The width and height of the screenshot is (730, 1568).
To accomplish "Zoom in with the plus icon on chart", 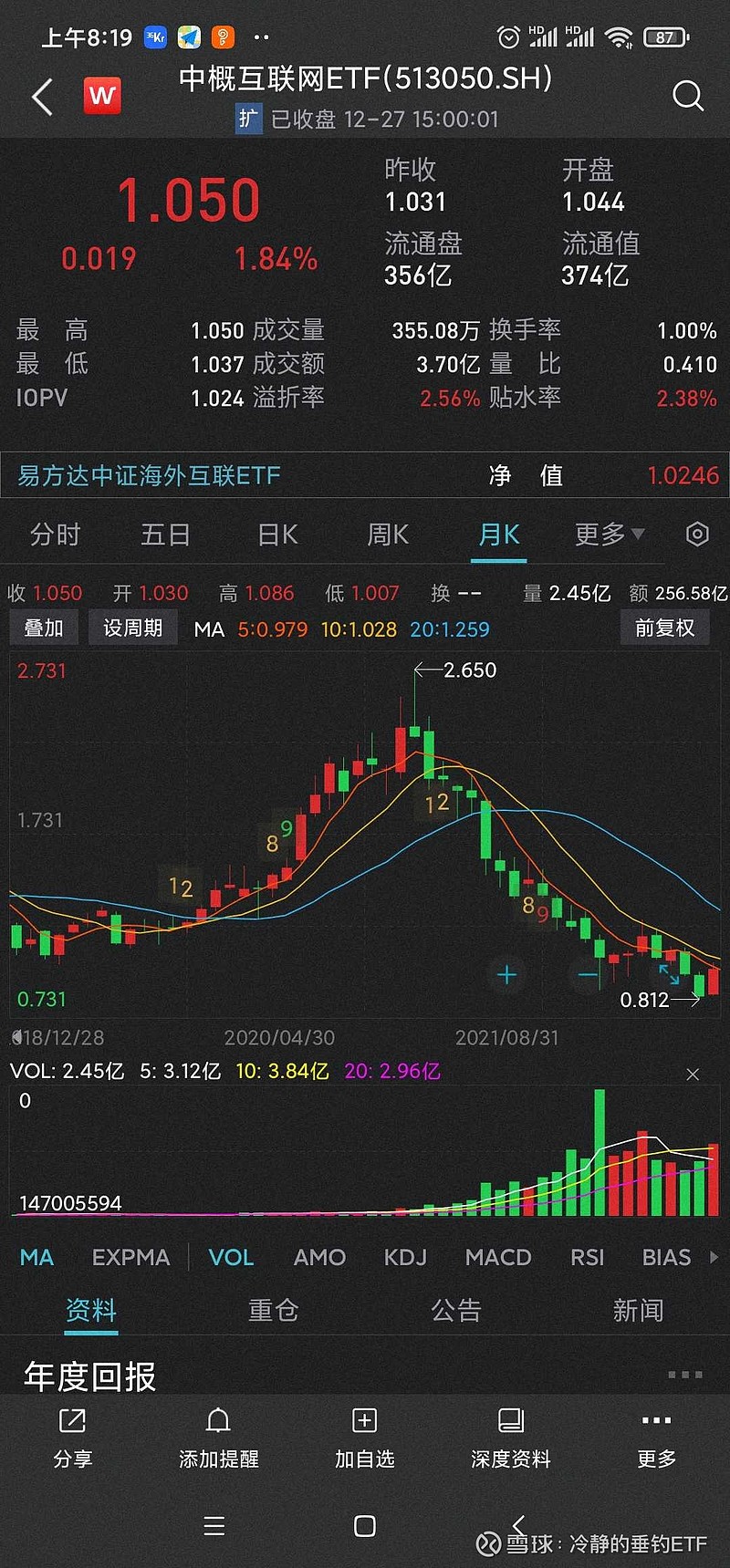I will point(507,974).
